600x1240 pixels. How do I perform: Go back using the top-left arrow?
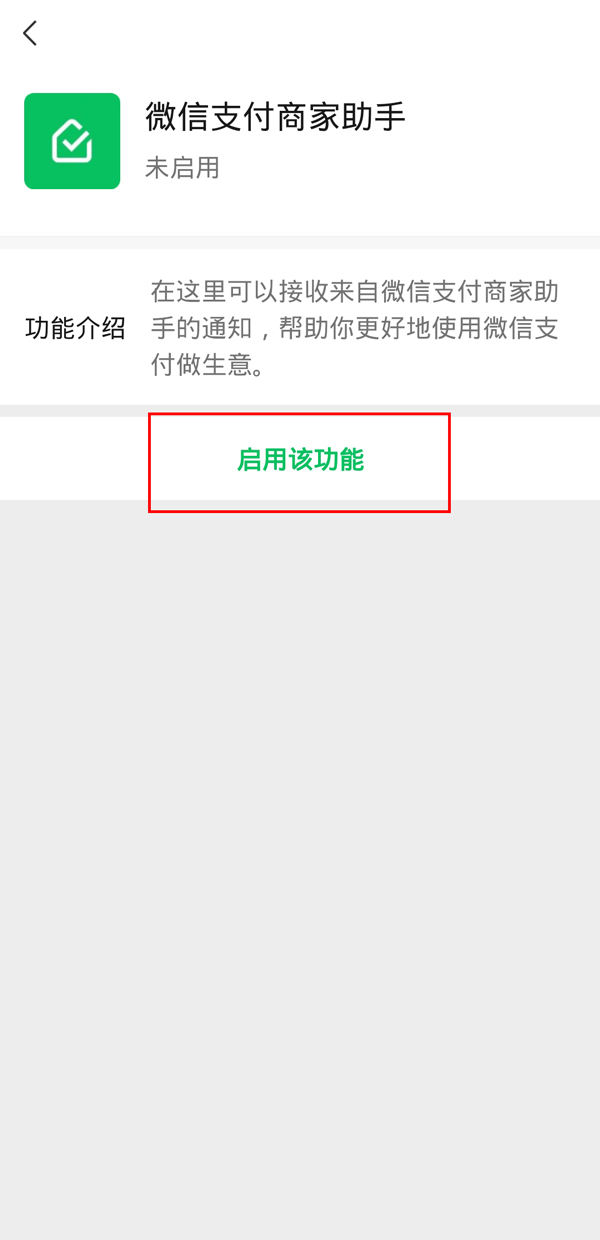30,33
